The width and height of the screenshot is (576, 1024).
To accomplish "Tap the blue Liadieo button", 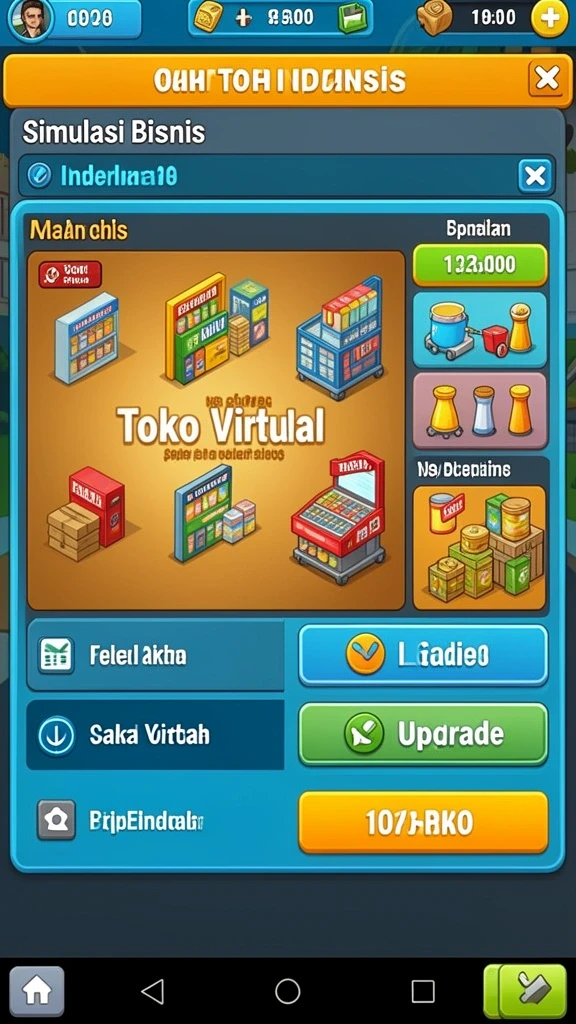I will pos(423,655).
